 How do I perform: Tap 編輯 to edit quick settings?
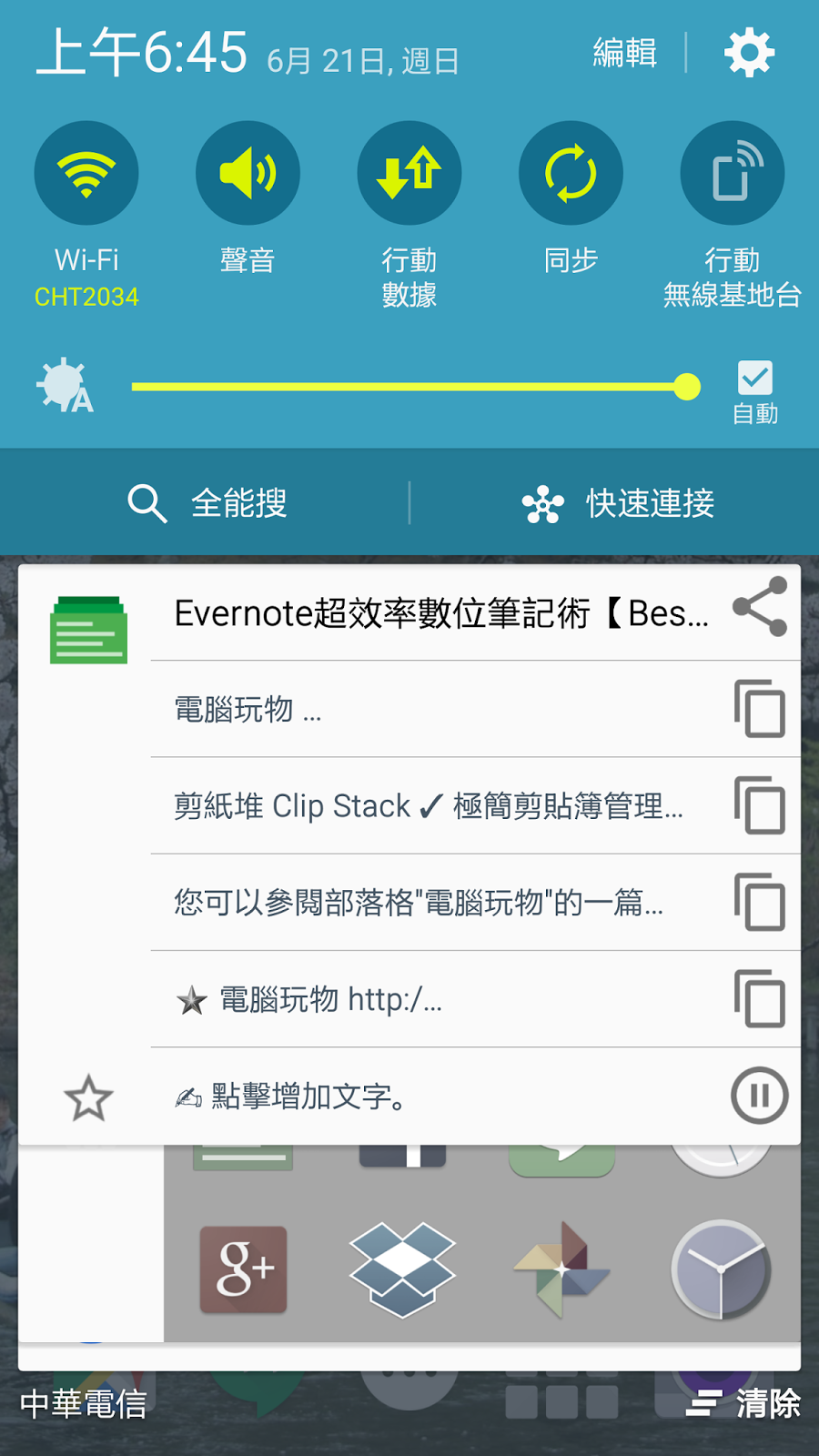(x=624, y=53)
